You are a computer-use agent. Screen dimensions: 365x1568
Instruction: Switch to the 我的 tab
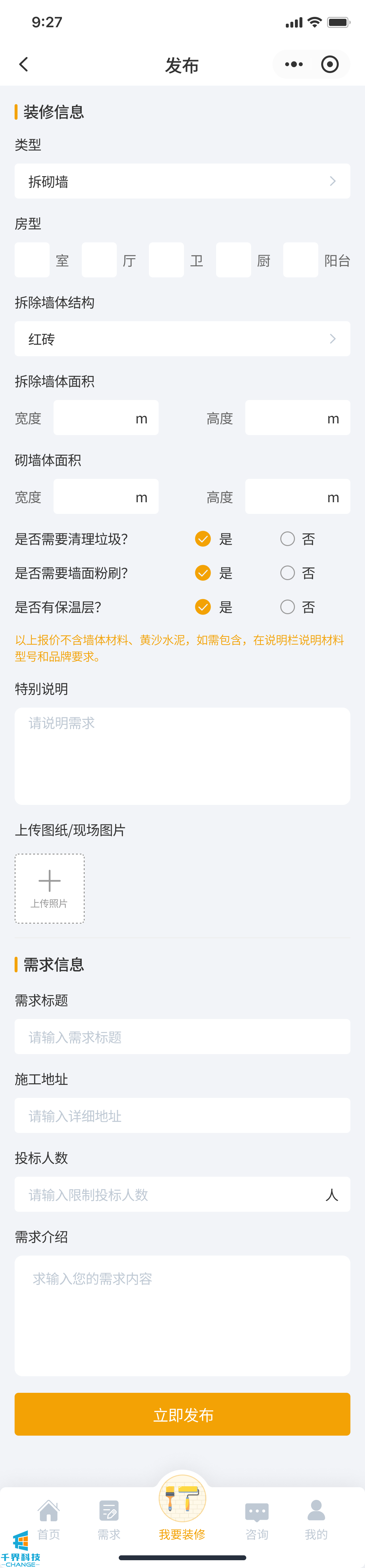(x=316, y=1519)
